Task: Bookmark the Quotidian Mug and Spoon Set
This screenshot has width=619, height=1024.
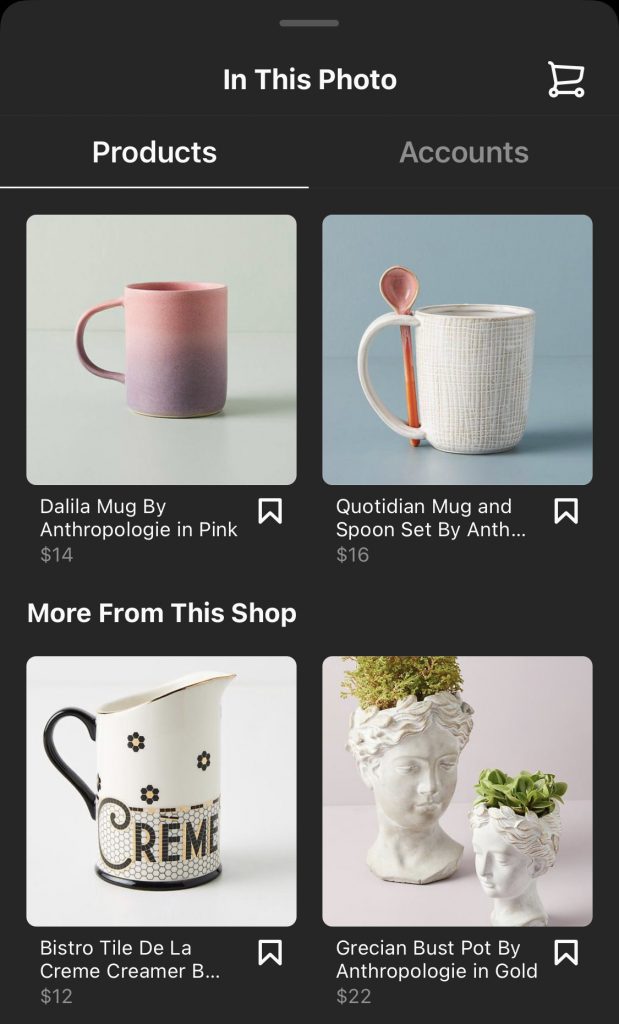Action: coord(566,511)
